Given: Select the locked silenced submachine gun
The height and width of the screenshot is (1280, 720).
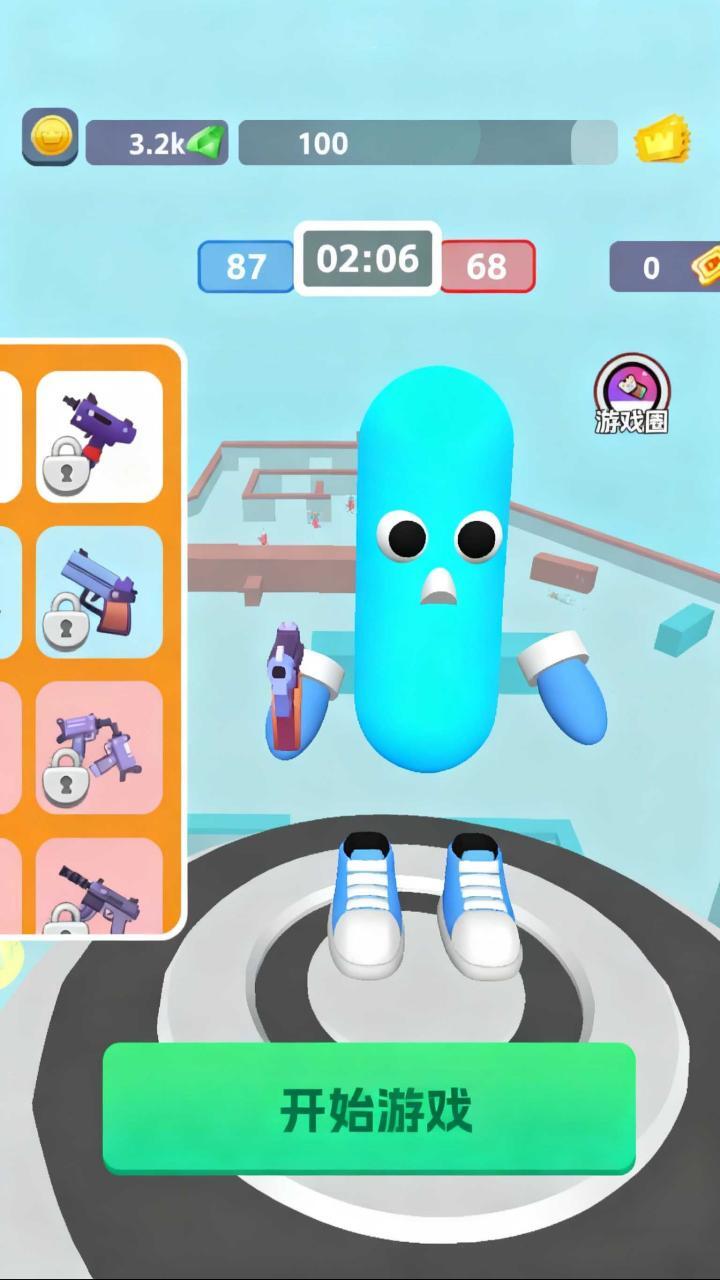Looking at the screenshot, I should (100, 888).
